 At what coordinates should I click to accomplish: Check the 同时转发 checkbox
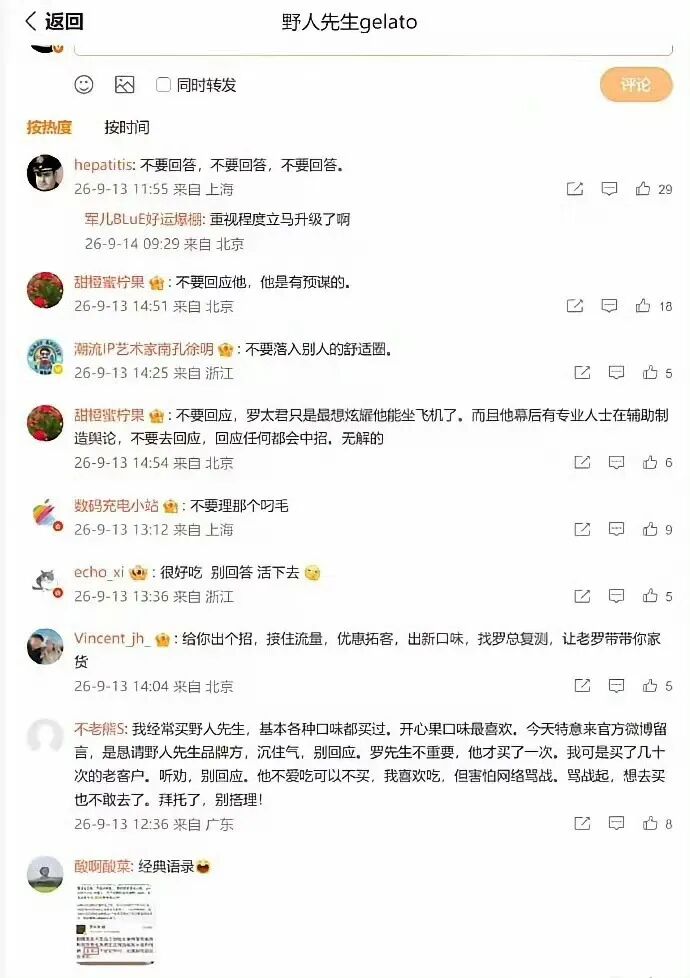[163, 84]
